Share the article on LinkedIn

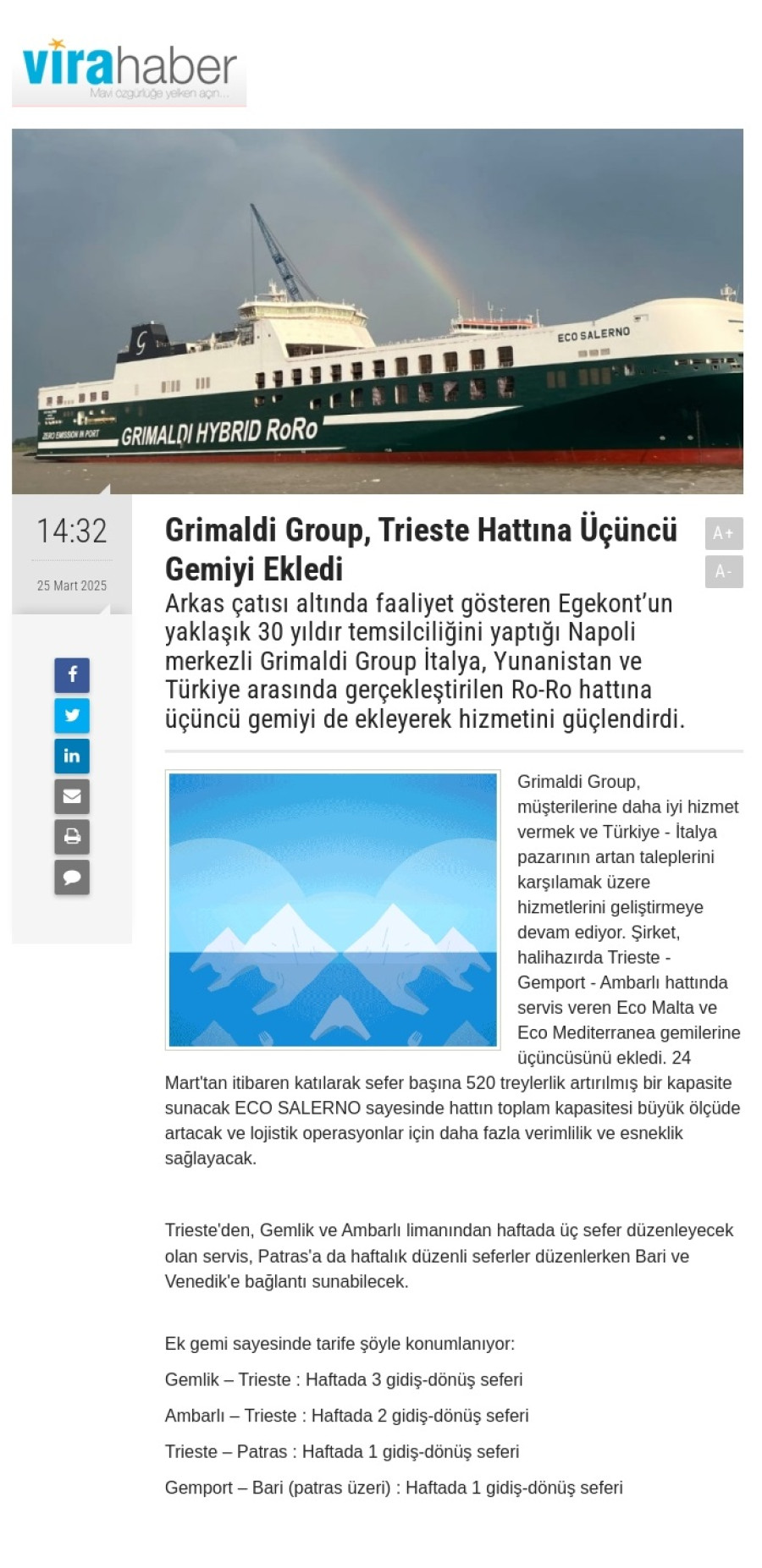[72, 756]
